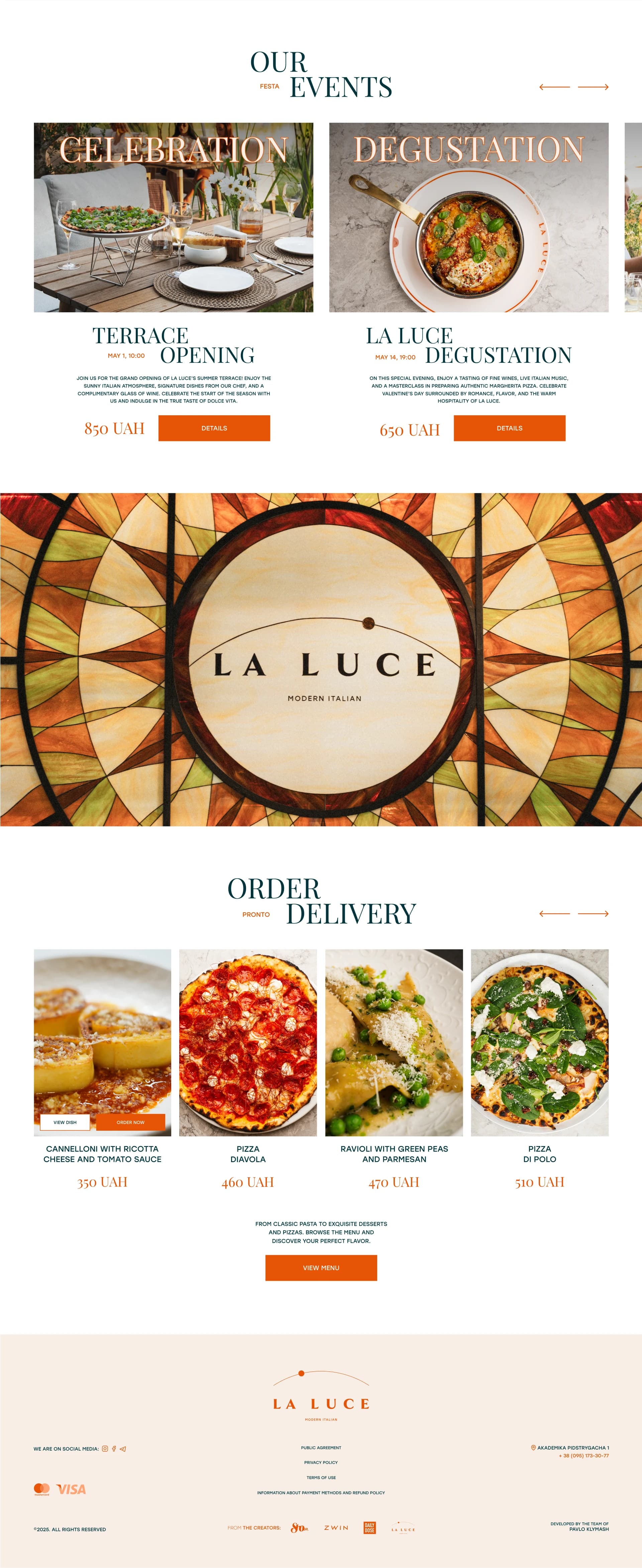
Task: Open the Public Agreement link
Action: tap(321, 1448)
